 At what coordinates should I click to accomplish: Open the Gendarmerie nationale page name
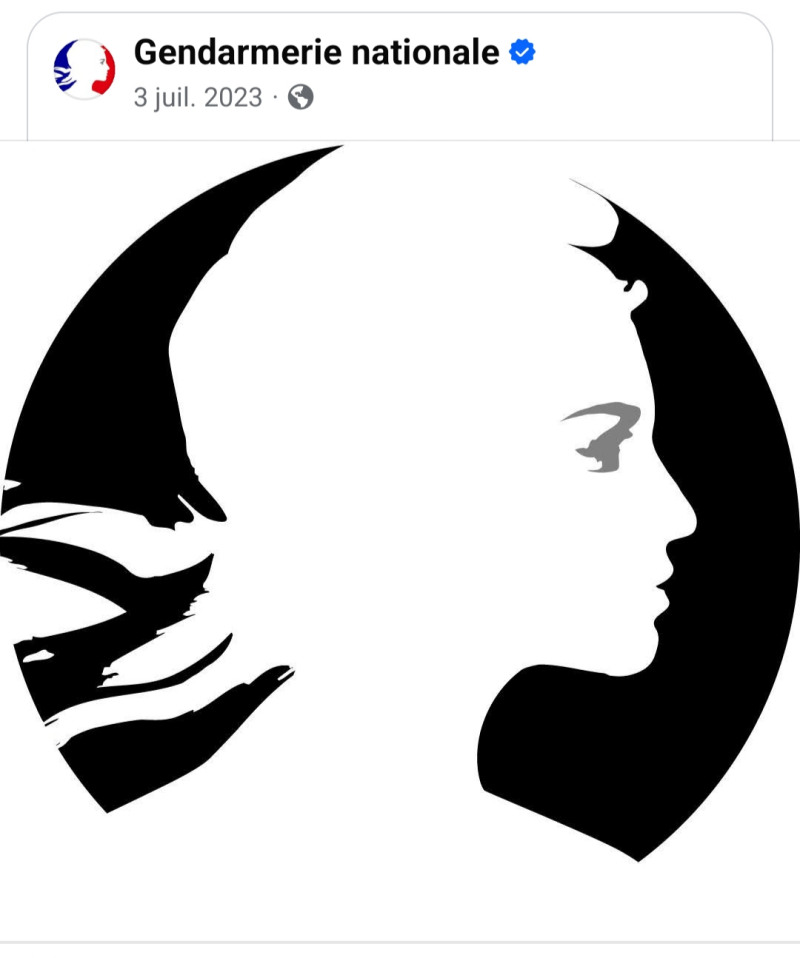click(316, 51)
